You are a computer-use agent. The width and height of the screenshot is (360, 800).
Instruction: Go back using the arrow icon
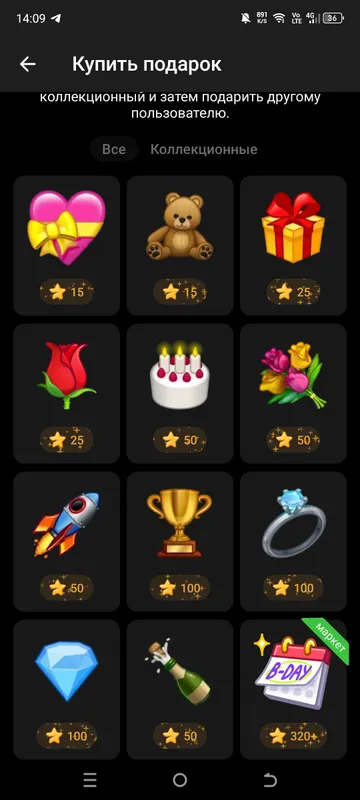click(28, 64)
